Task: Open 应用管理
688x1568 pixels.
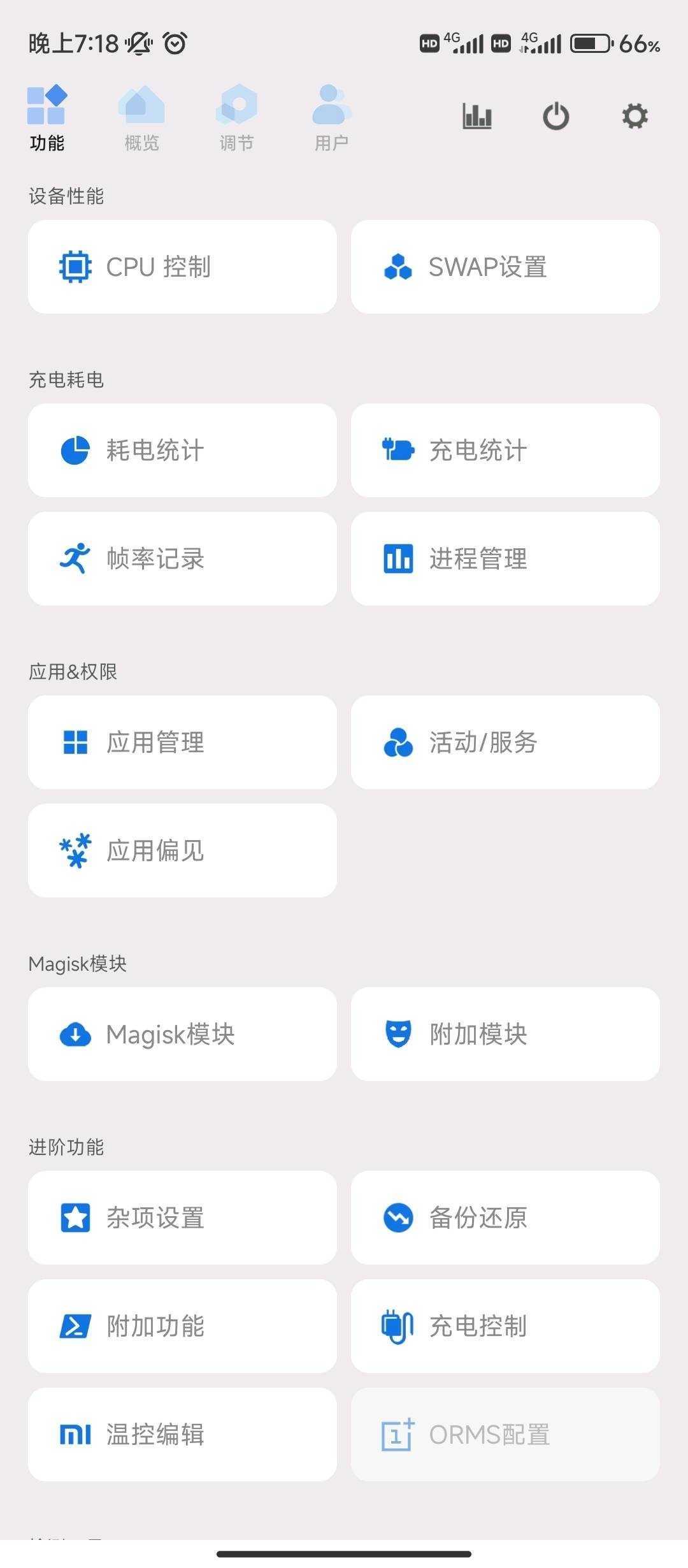Action: coord(182,742)
